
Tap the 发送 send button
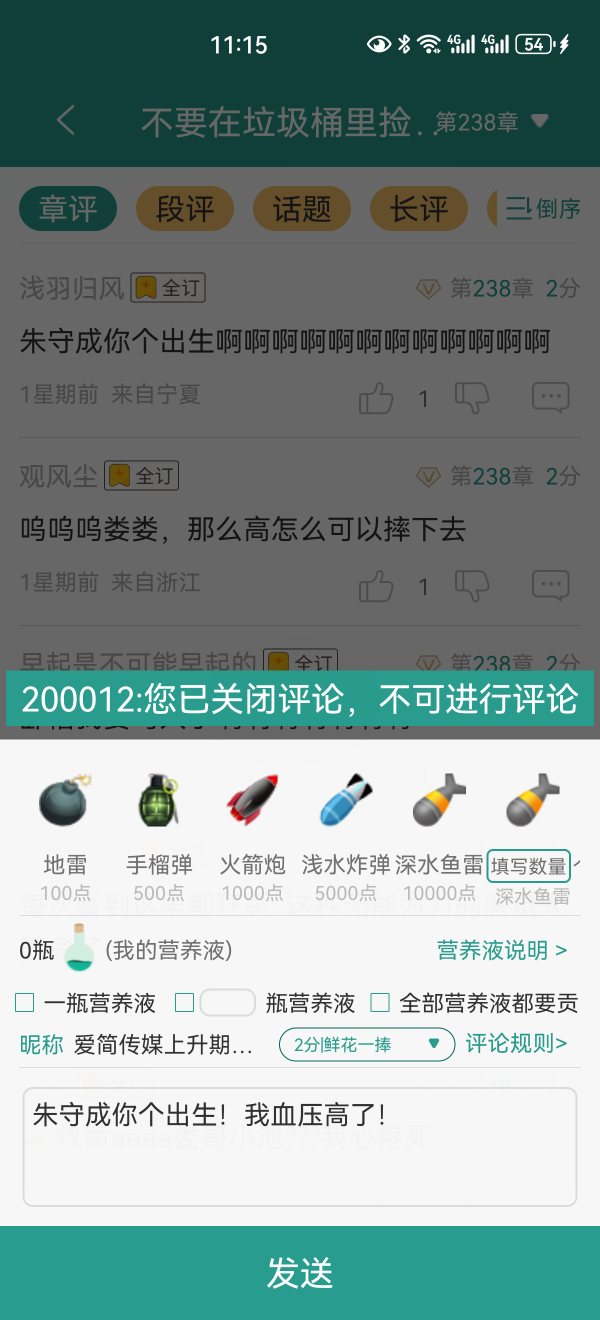click(300, 1273)
